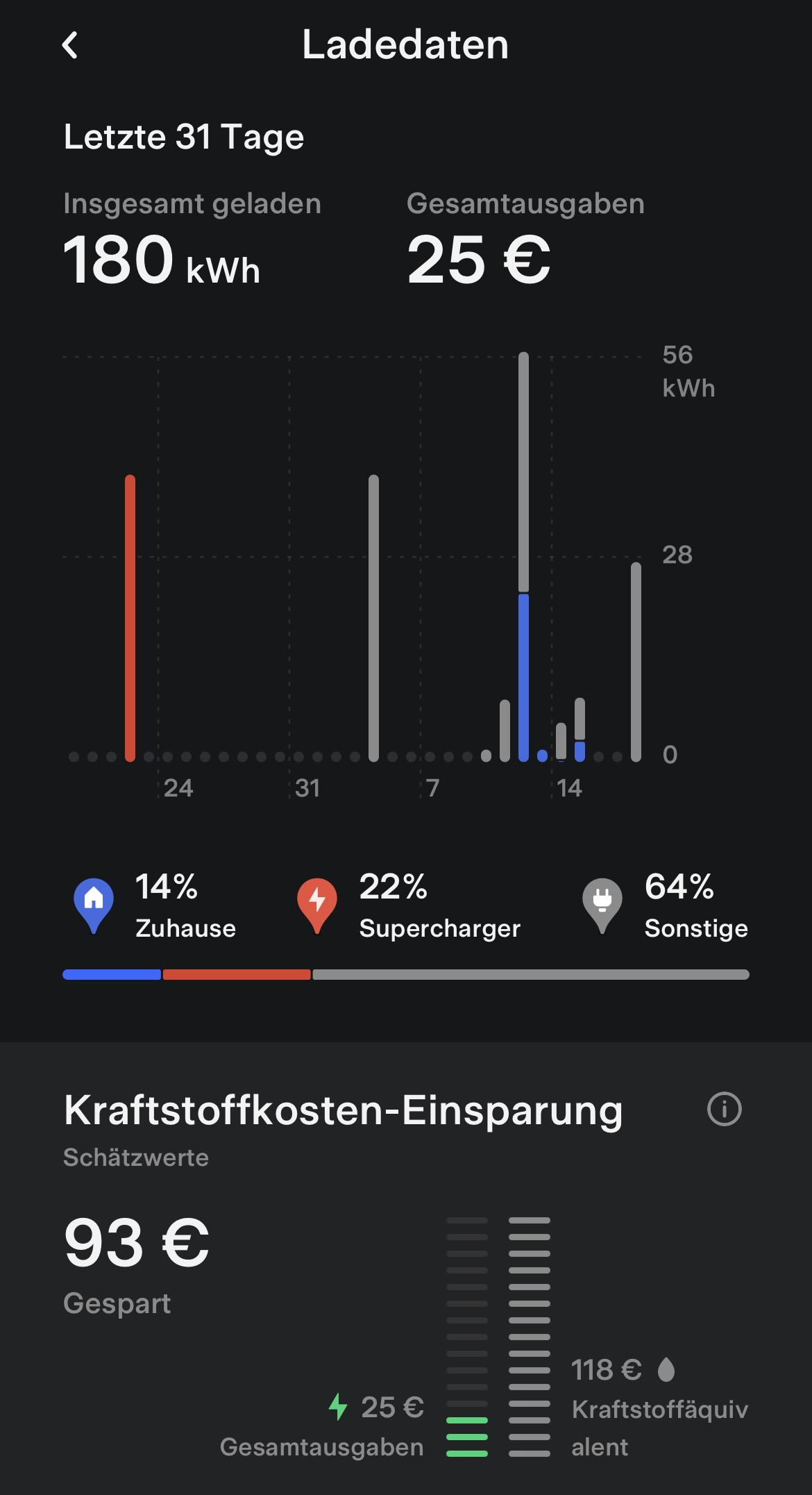Select the red Supercharger bar in chart
Viewport: 812px width, 1495px height.
(x=130, y=618)
